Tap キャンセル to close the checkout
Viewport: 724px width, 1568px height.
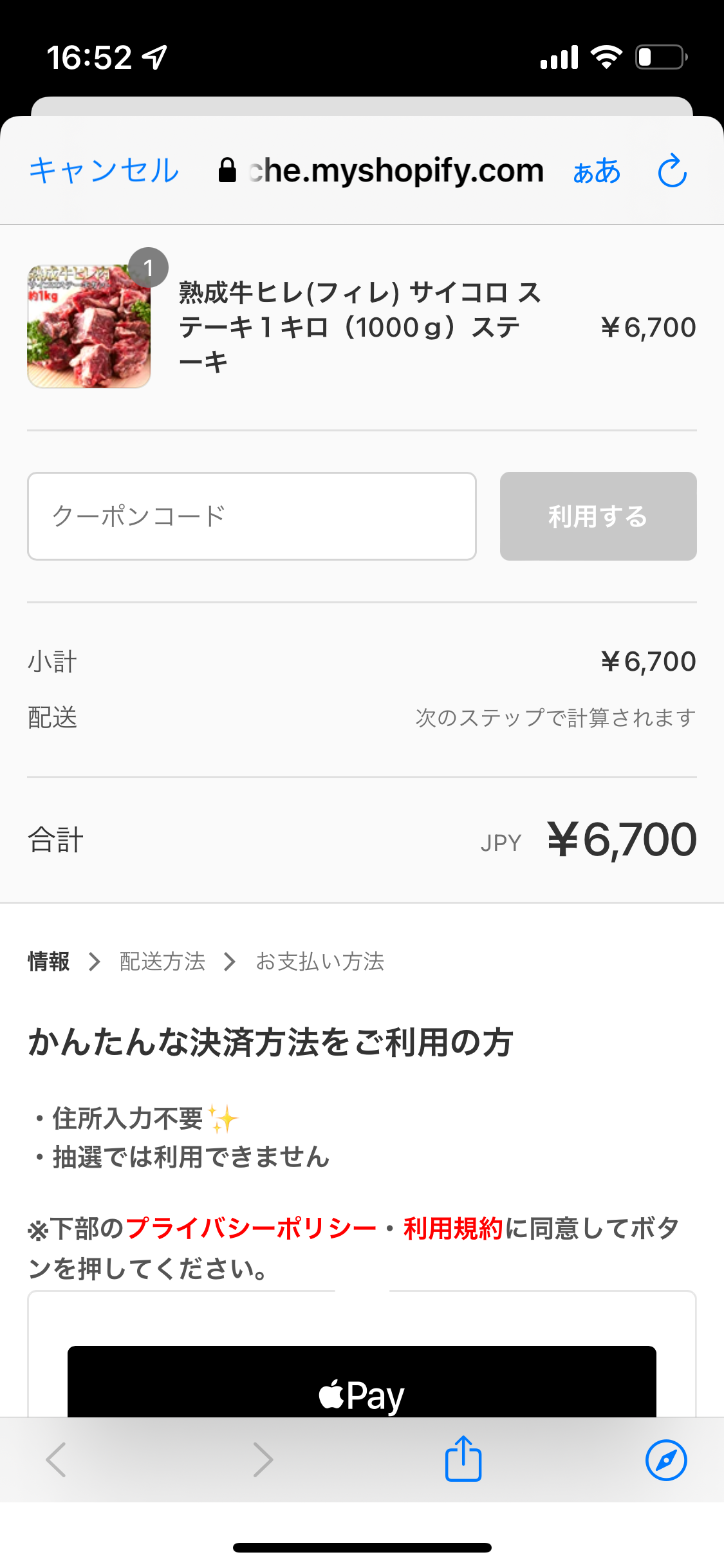(104, 171)
